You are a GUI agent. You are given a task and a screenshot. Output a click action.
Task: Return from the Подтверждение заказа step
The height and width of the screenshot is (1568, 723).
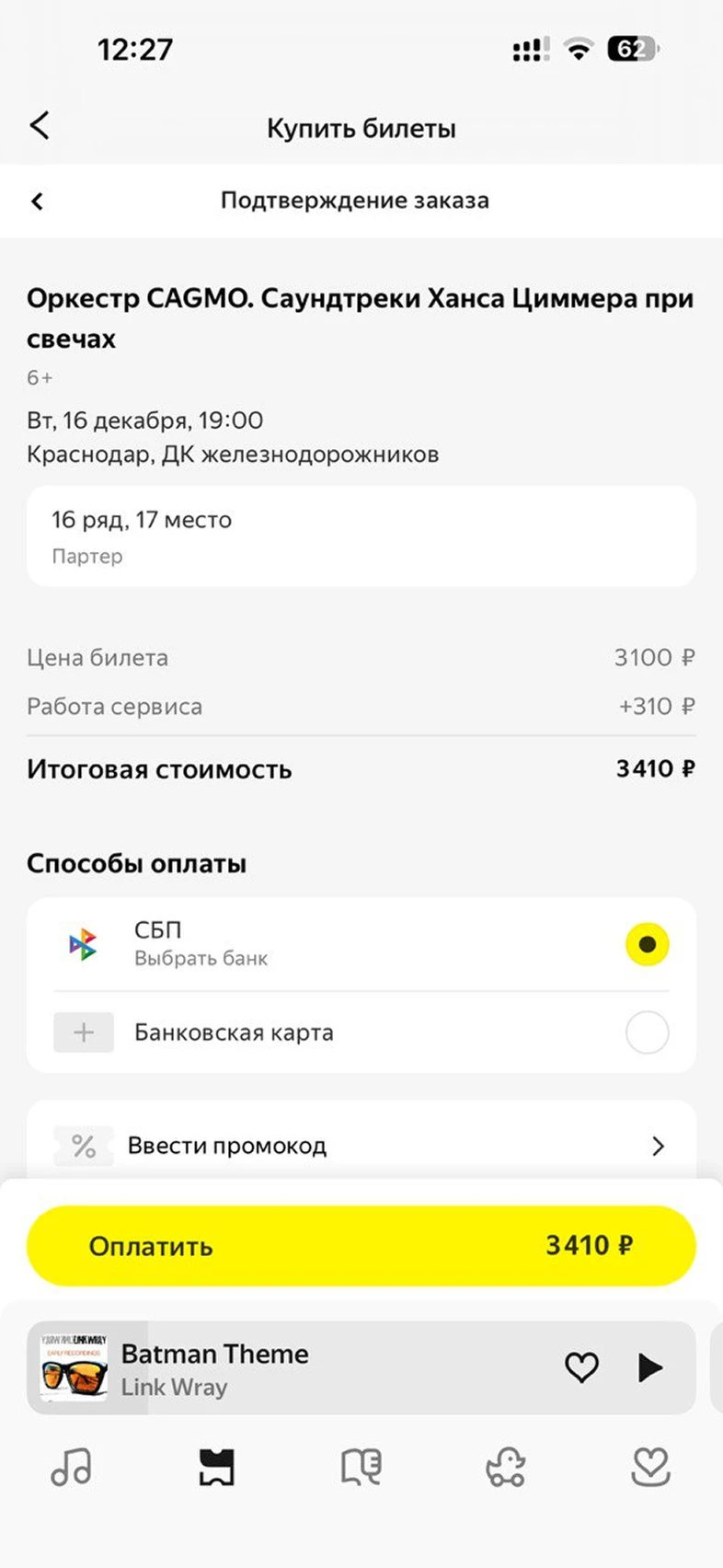(38, 202)
